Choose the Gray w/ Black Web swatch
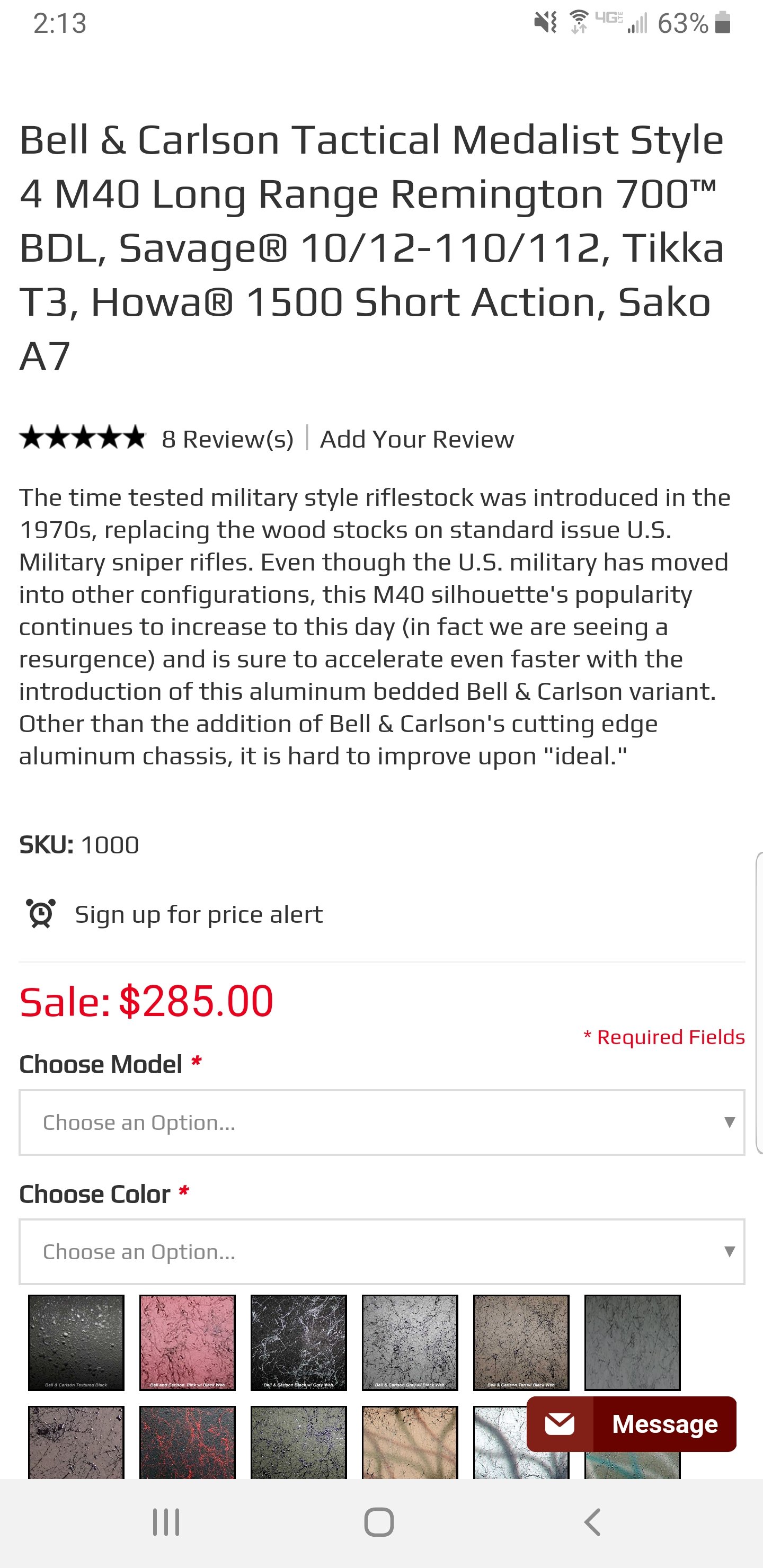 click(410, 1343)
